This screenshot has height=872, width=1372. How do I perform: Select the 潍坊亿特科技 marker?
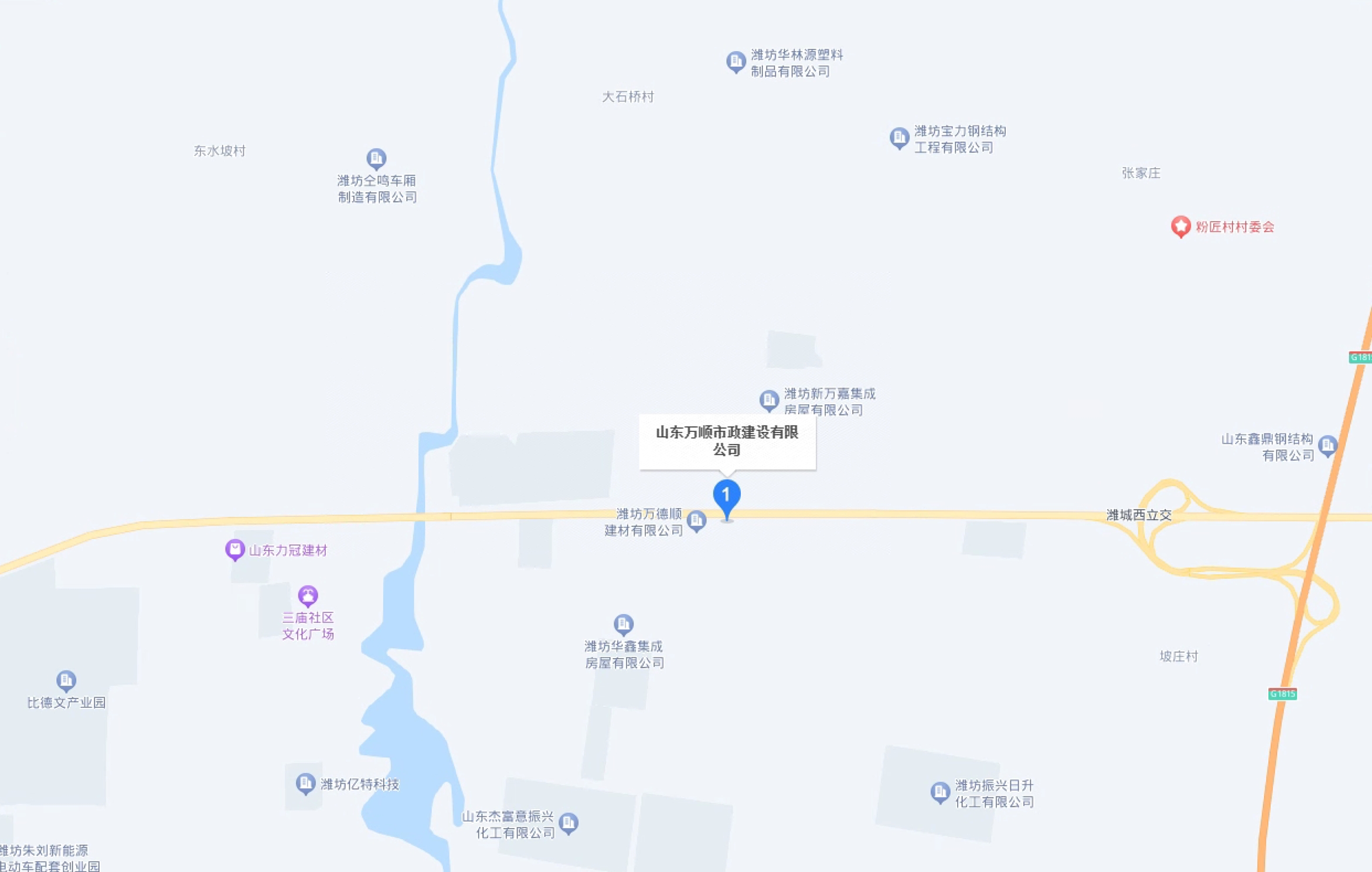305,783
